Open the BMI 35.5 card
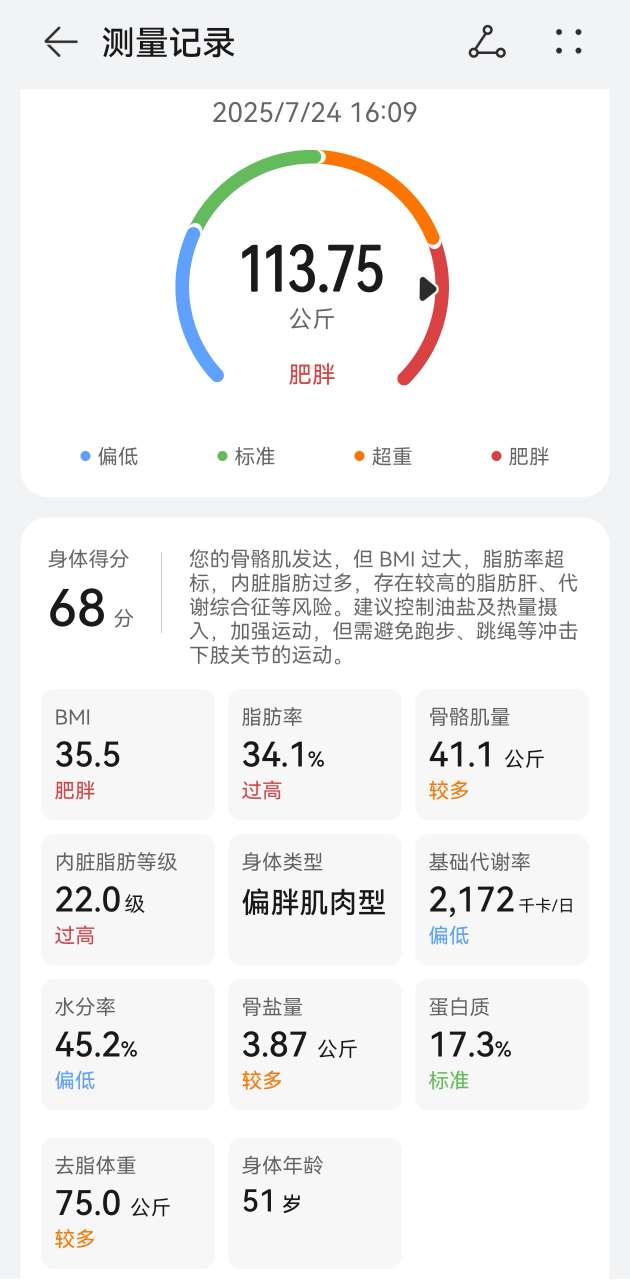The image size is (630, 1281). pos(127,754)
